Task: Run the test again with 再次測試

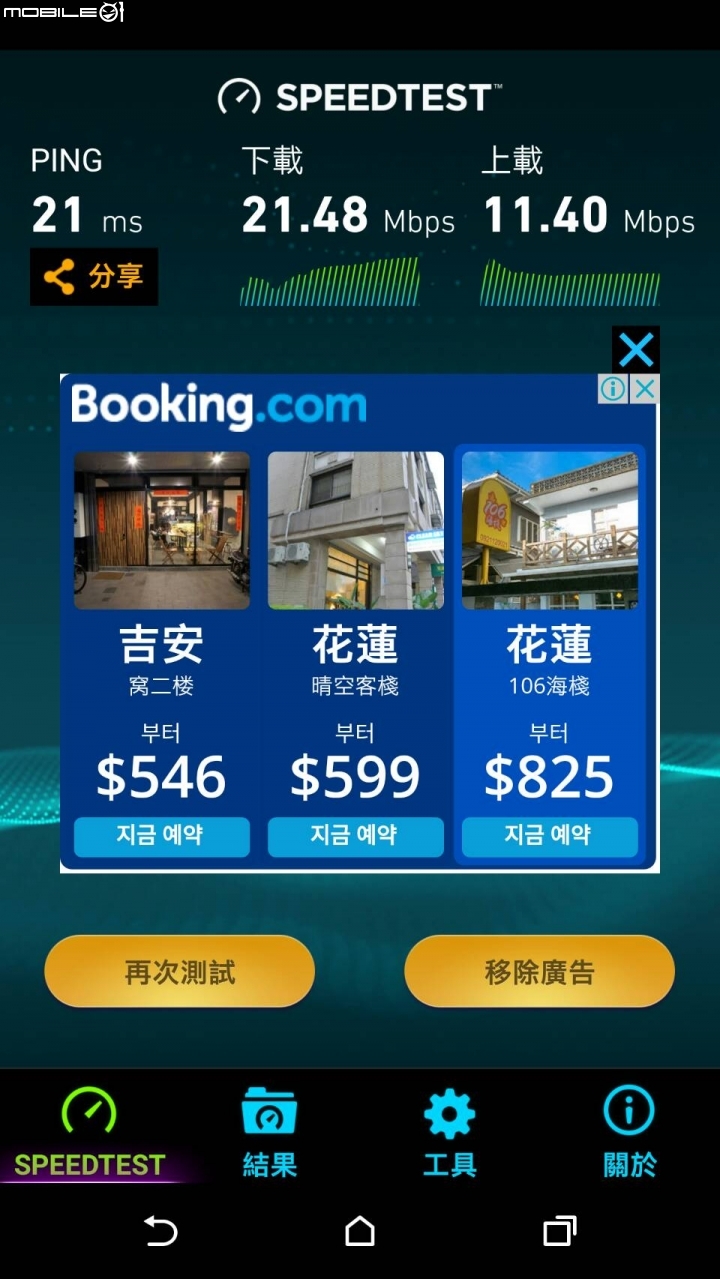Action: click(x=180, y=971)
